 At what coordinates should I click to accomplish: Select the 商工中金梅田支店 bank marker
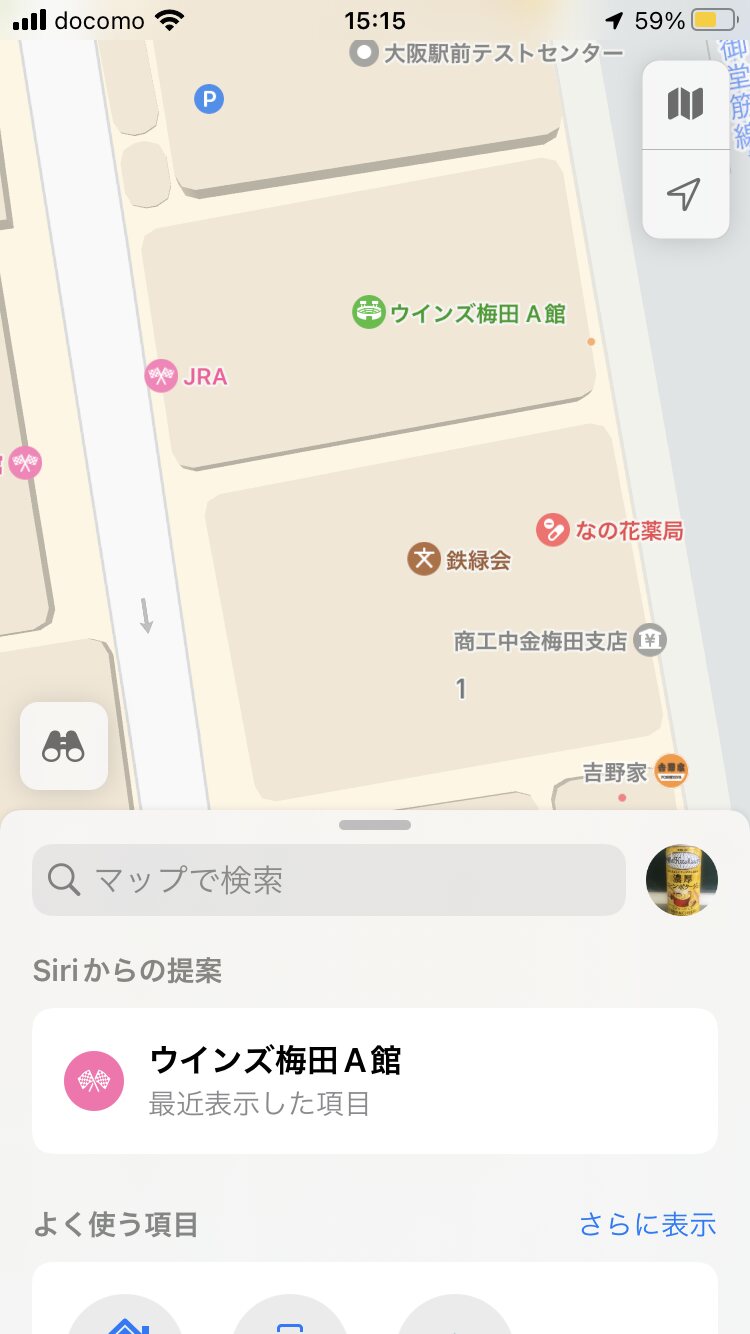651,640
